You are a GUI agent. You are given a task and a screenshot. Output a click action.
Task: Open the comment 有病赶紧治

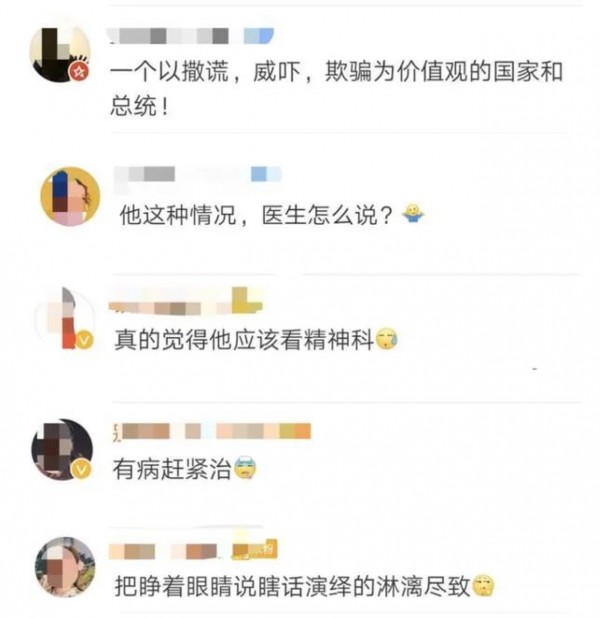[x=172, y=468]
